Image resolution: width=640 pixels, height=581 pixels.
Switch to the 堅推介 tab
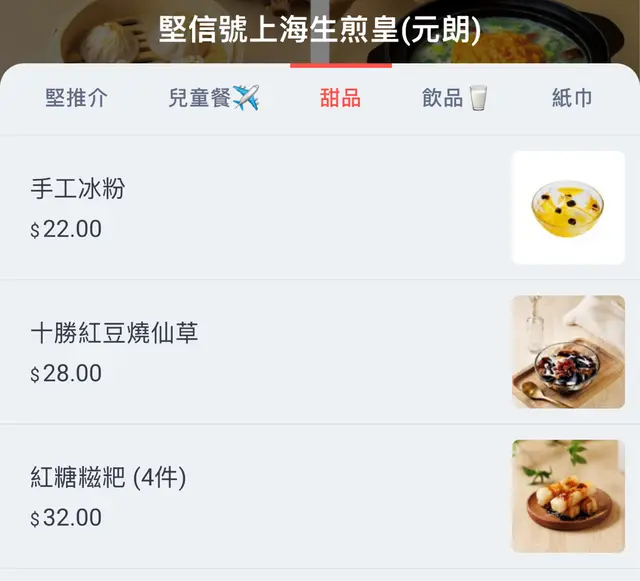pyautogui.click(x=76, y=98)
